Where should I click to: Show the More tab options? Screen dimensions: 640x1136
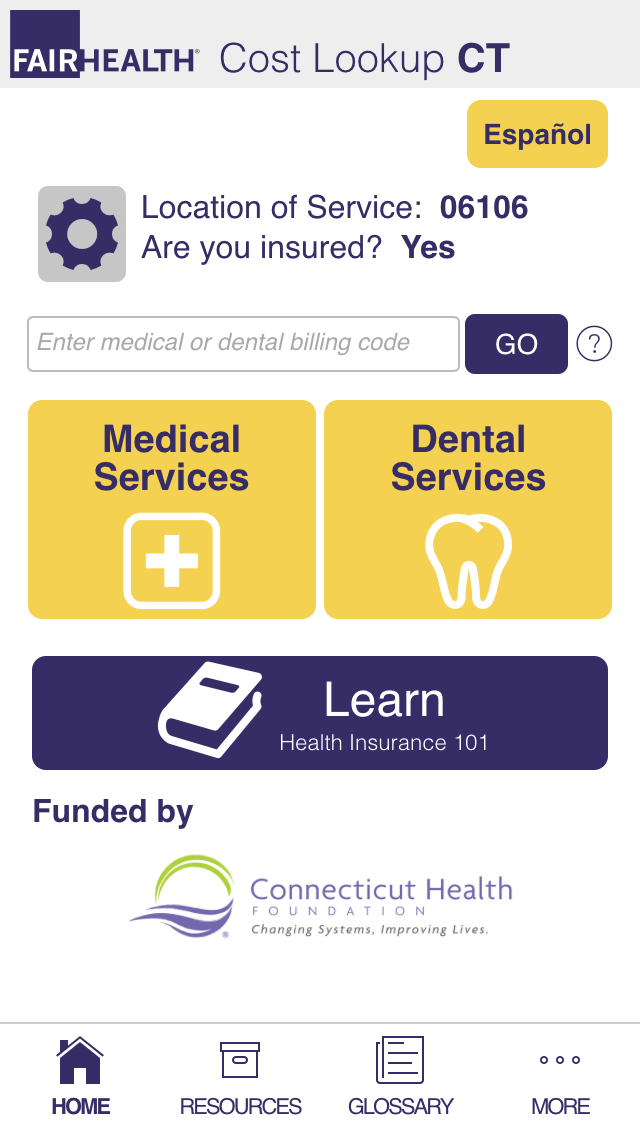[x=560, y=1077]
